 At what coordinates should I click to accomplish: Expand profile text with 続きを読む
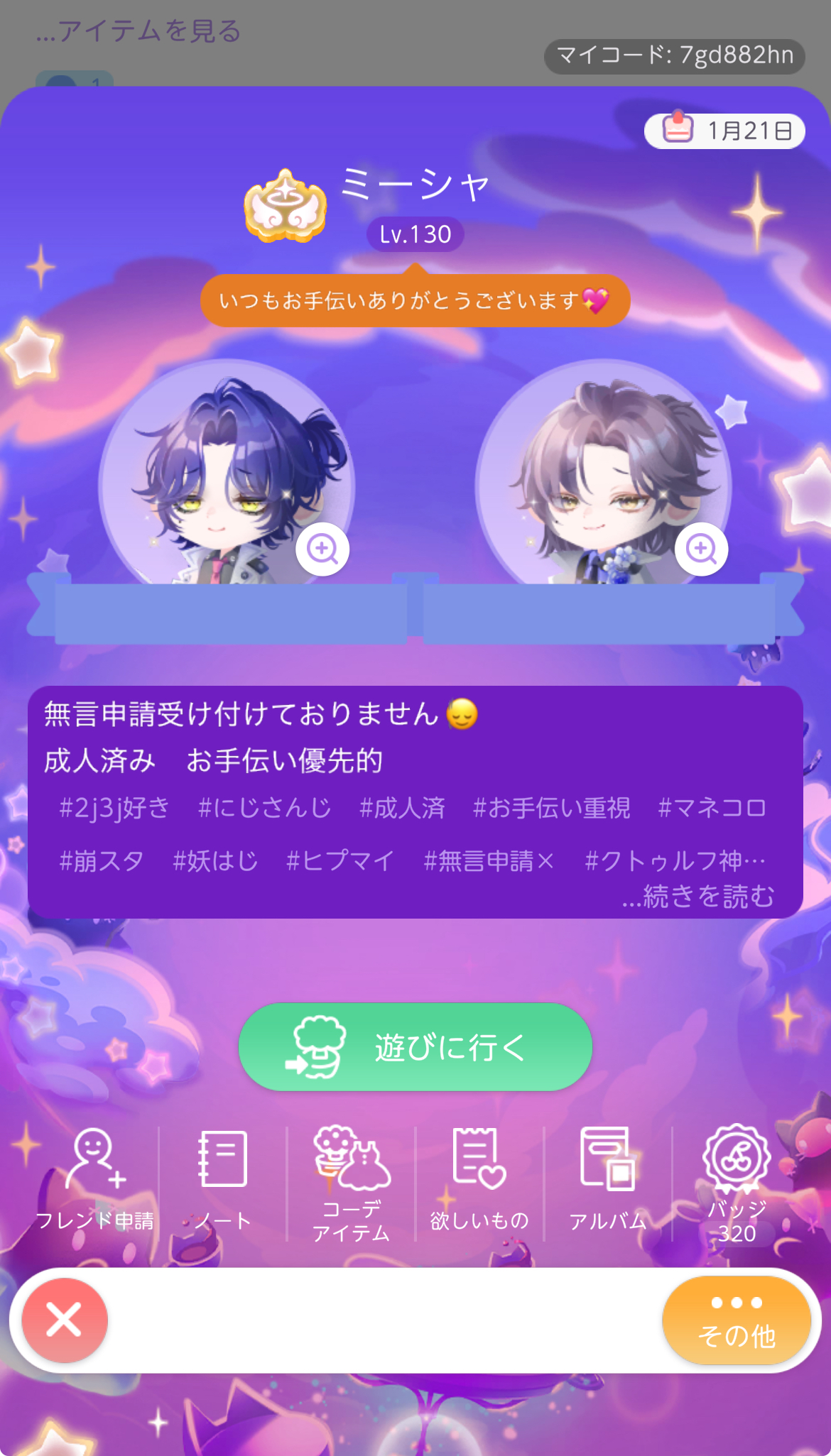point(698,897)
